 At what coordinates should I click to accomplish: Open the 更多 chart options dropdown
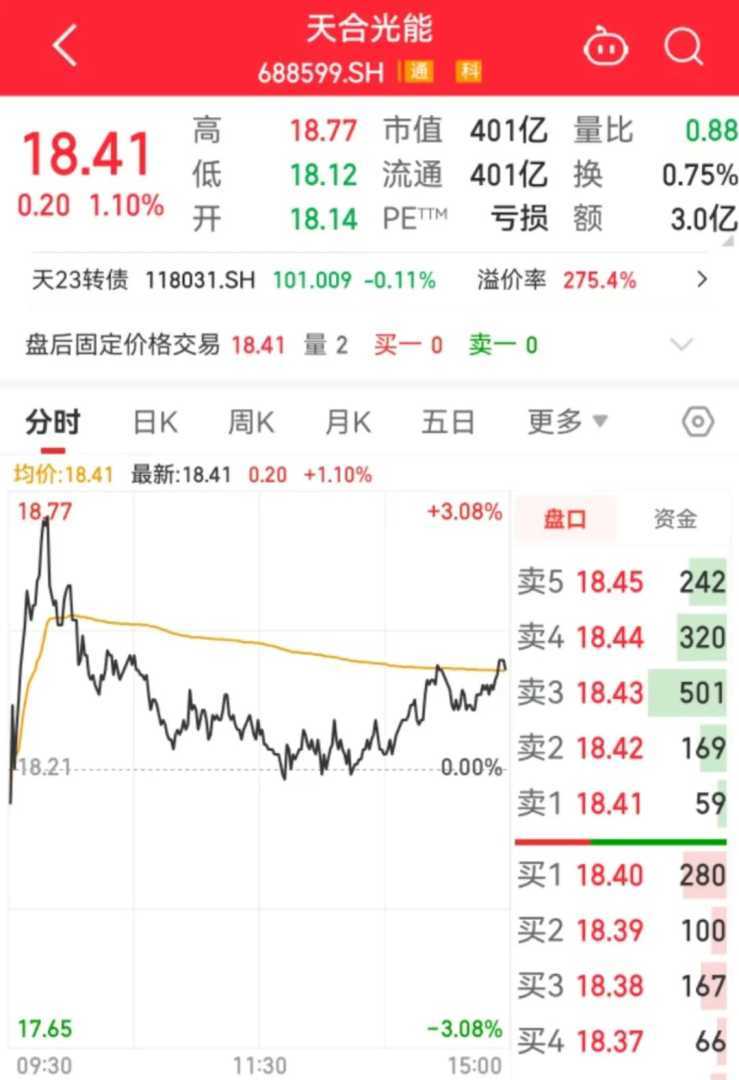coord(567,422)
